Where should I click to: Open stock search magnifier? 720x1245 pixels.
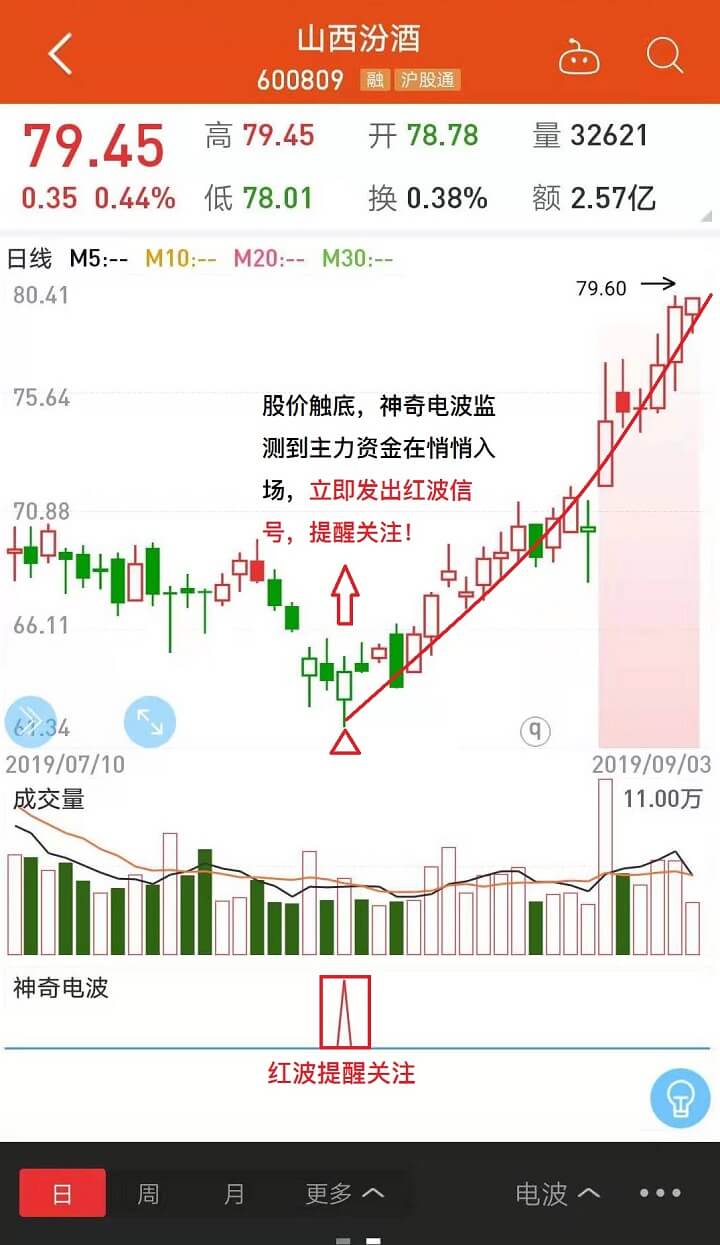664,55
